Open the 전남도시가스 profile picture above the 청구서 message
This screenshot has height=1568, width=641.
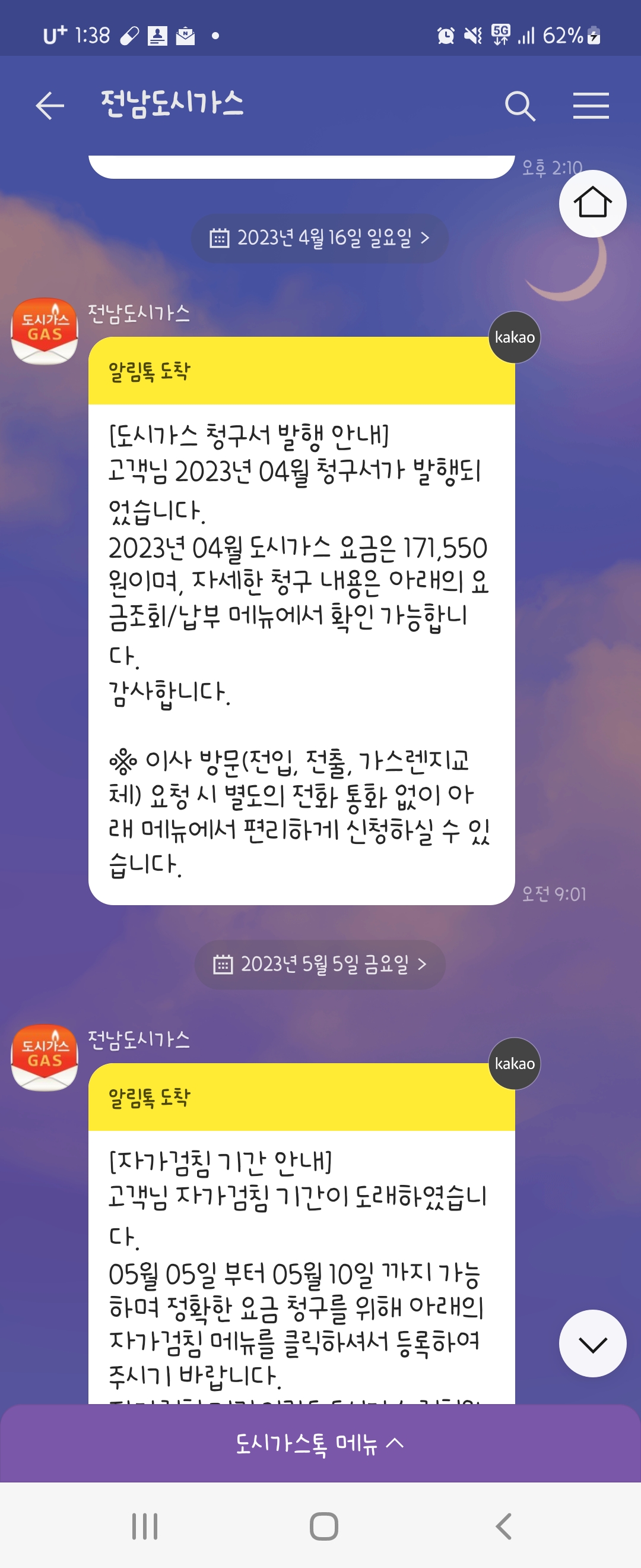[x=45, y=331]
